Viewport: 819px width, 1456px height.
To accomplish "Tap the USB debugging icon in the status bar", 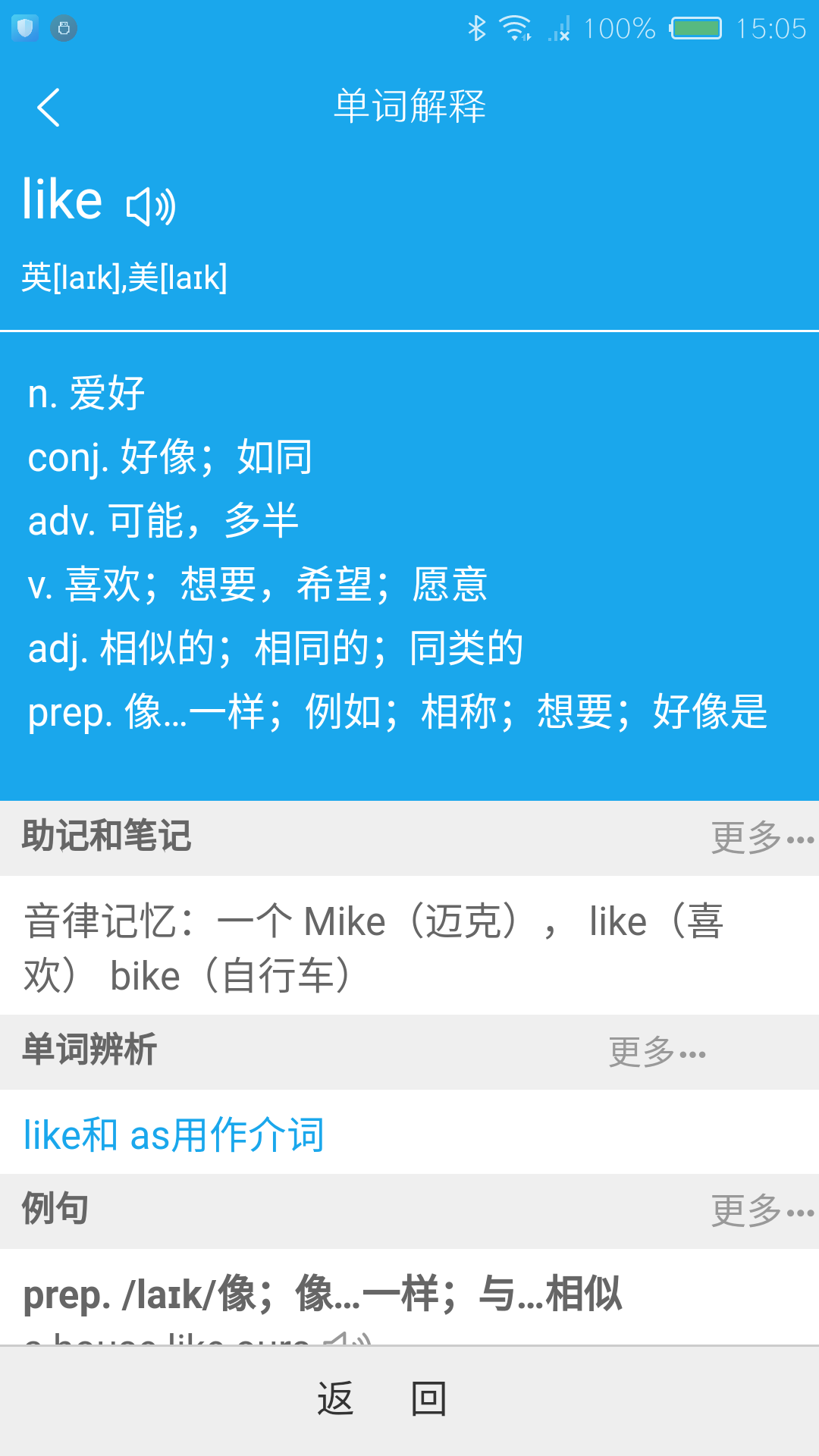I will point(62,29).
